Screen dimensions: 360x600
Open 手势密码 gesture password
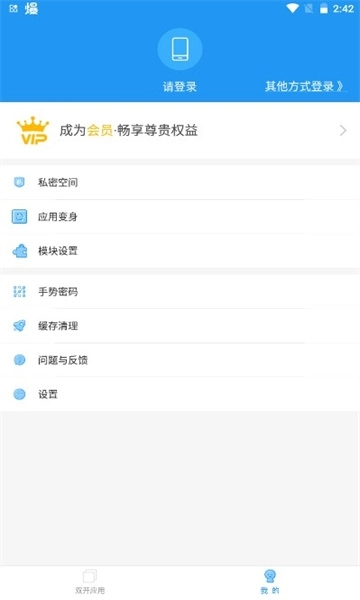(x=180, y=292)
